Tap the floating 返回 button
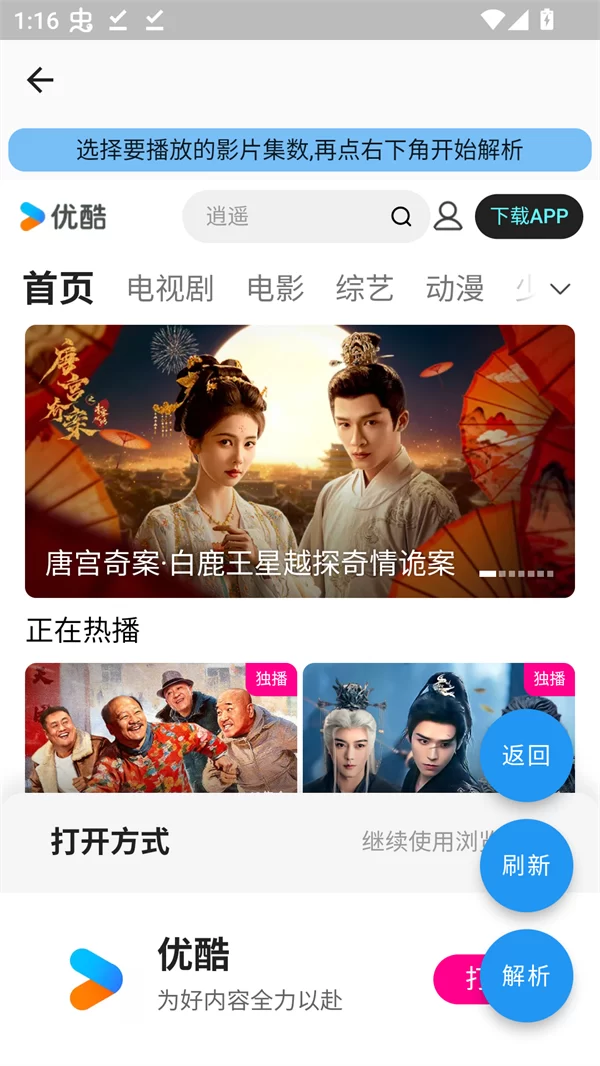 pyautogui.click(x=526, y=756)
